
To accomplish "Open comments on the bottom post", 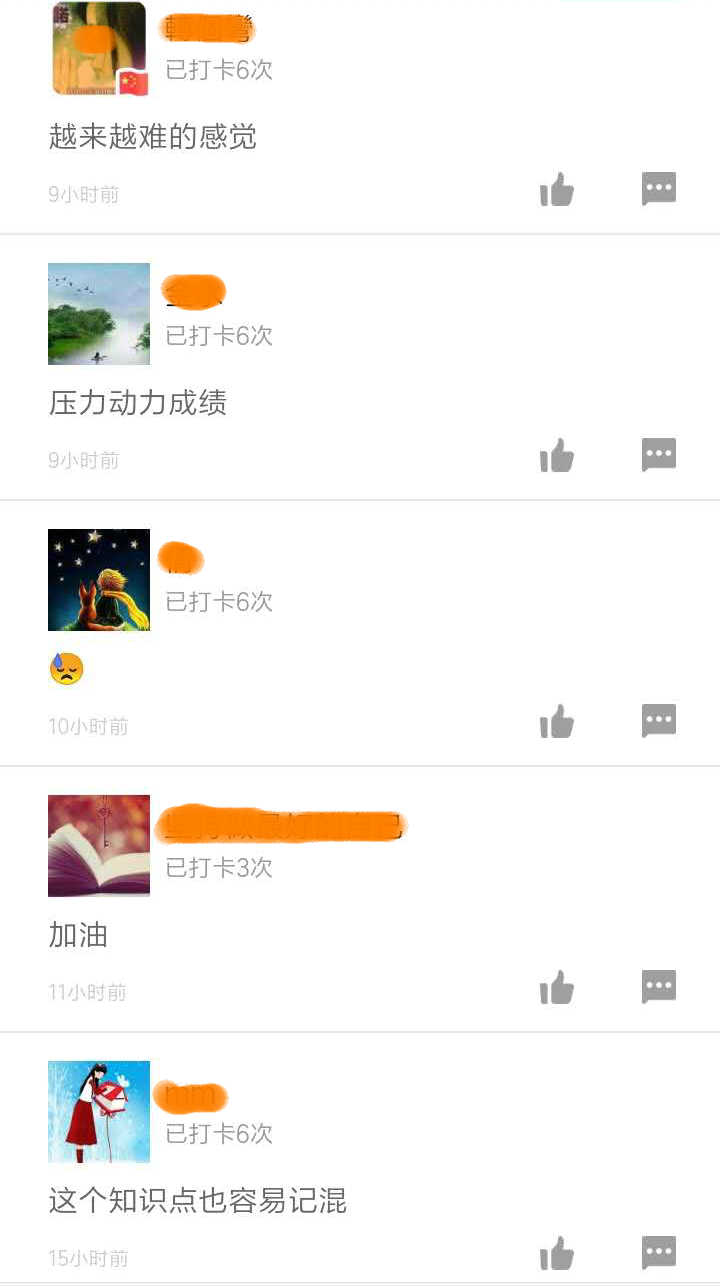I will 659,1253.
